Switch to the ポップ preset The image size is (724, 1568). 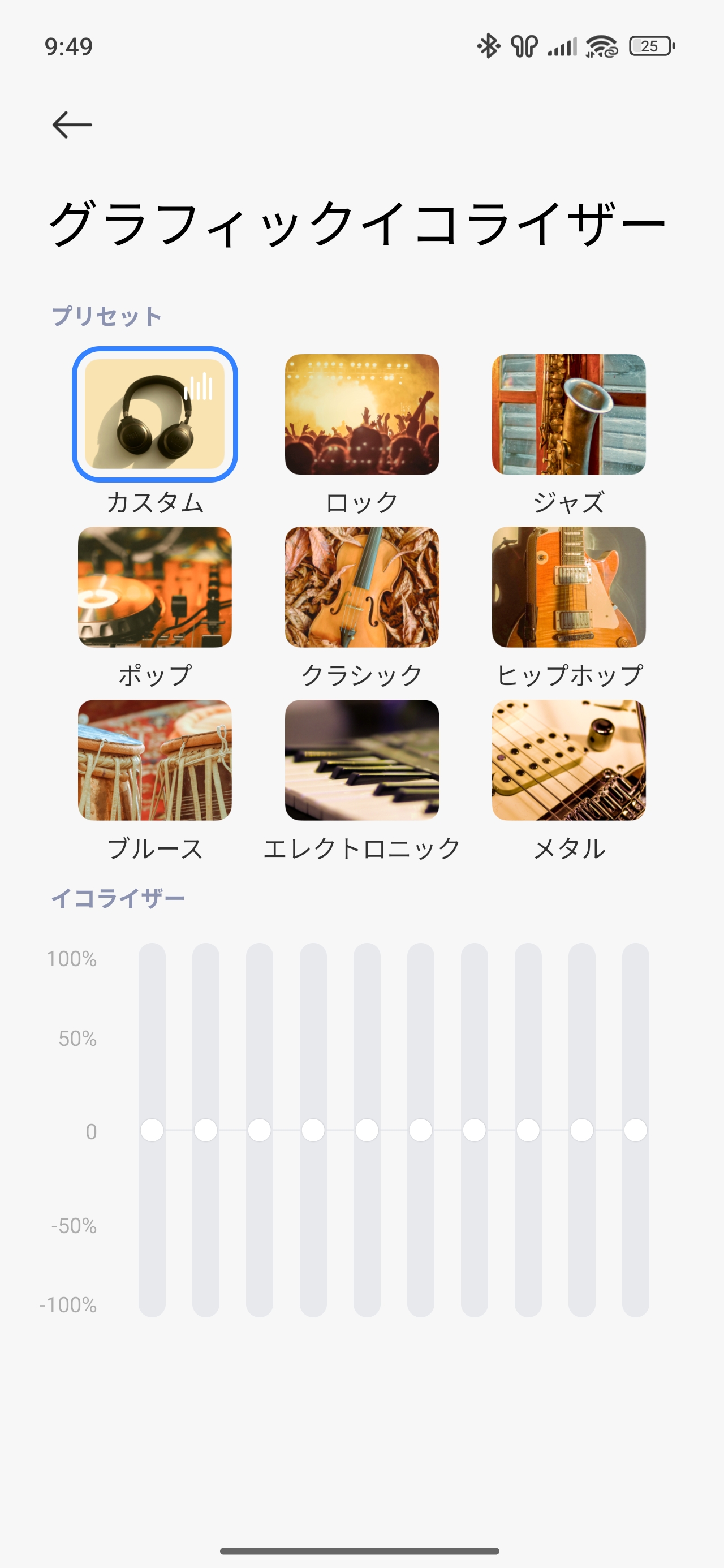pyautogui.click(x=154, y=587)
